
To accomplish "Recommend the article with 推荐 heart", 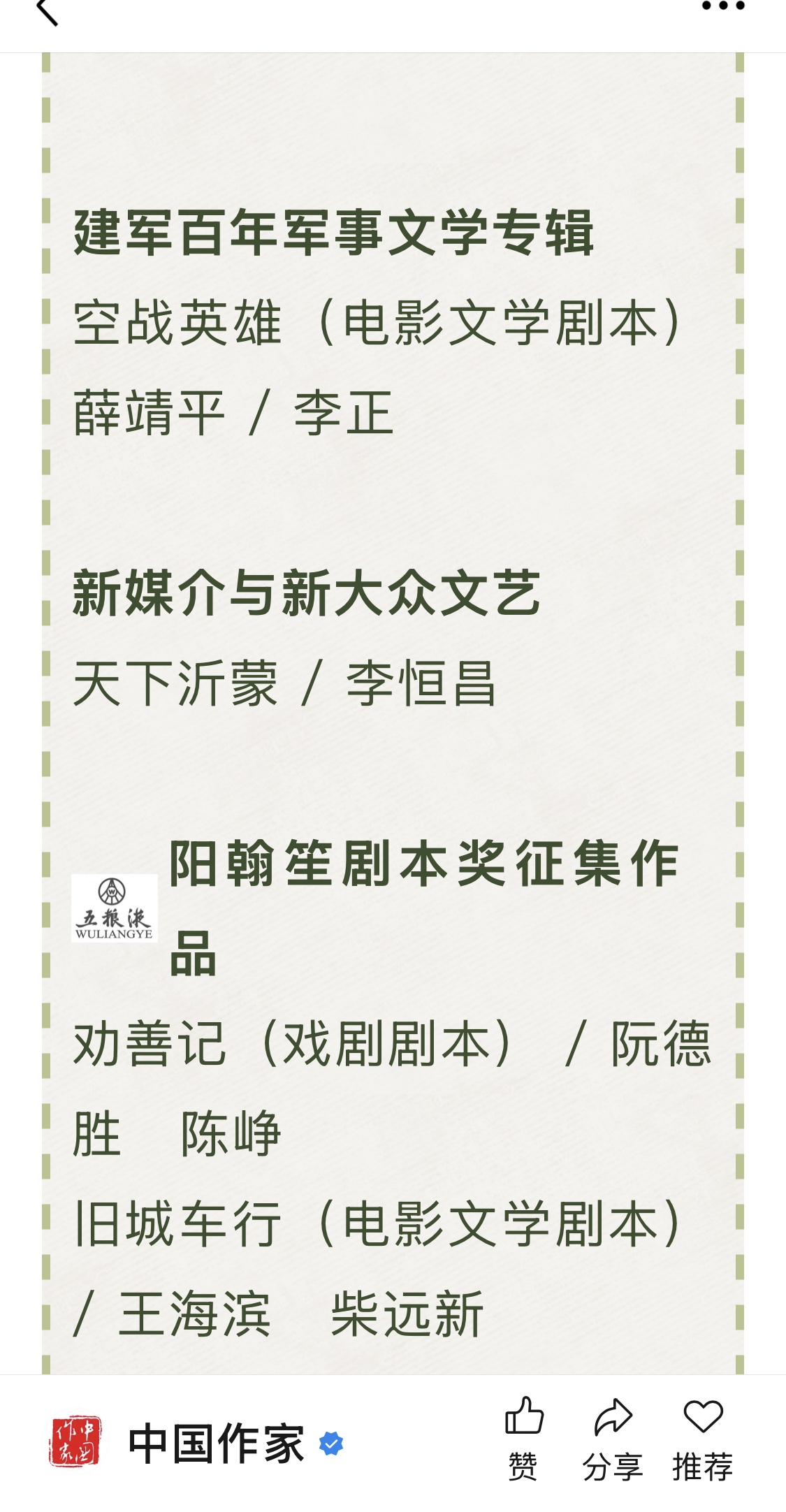I will click(703, 1438).
